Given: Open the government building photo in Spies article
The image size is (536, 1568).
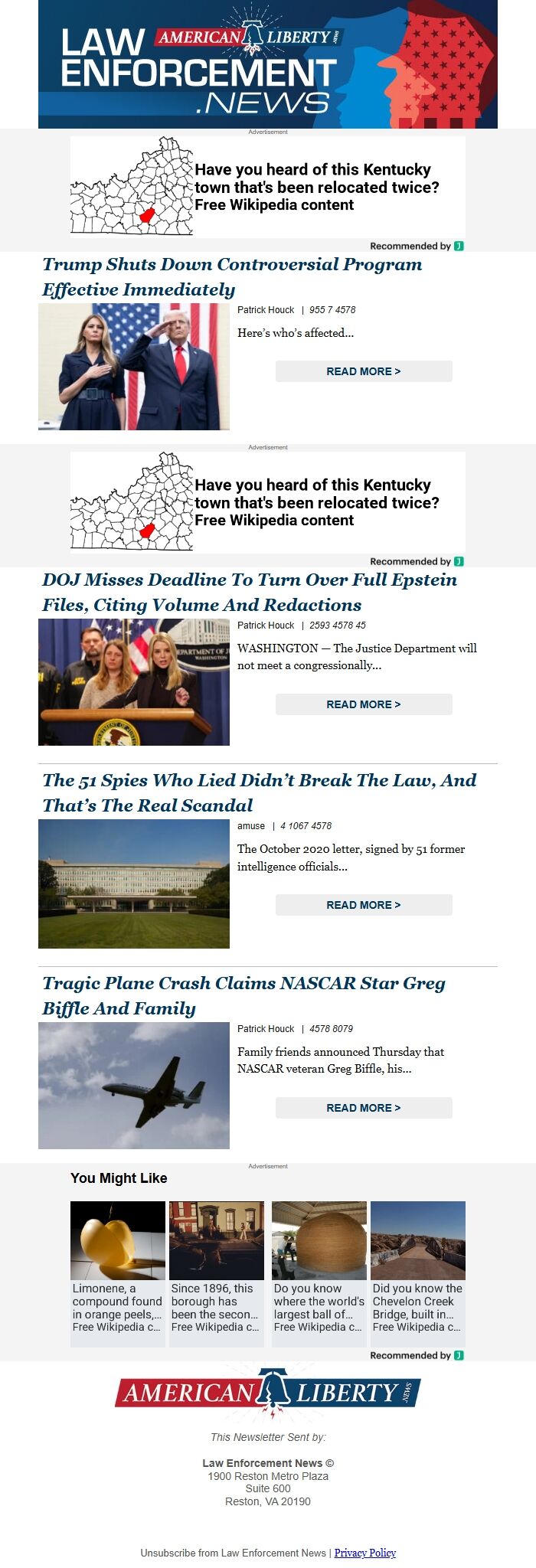Looking at the screenshot, I should [134, 884].
